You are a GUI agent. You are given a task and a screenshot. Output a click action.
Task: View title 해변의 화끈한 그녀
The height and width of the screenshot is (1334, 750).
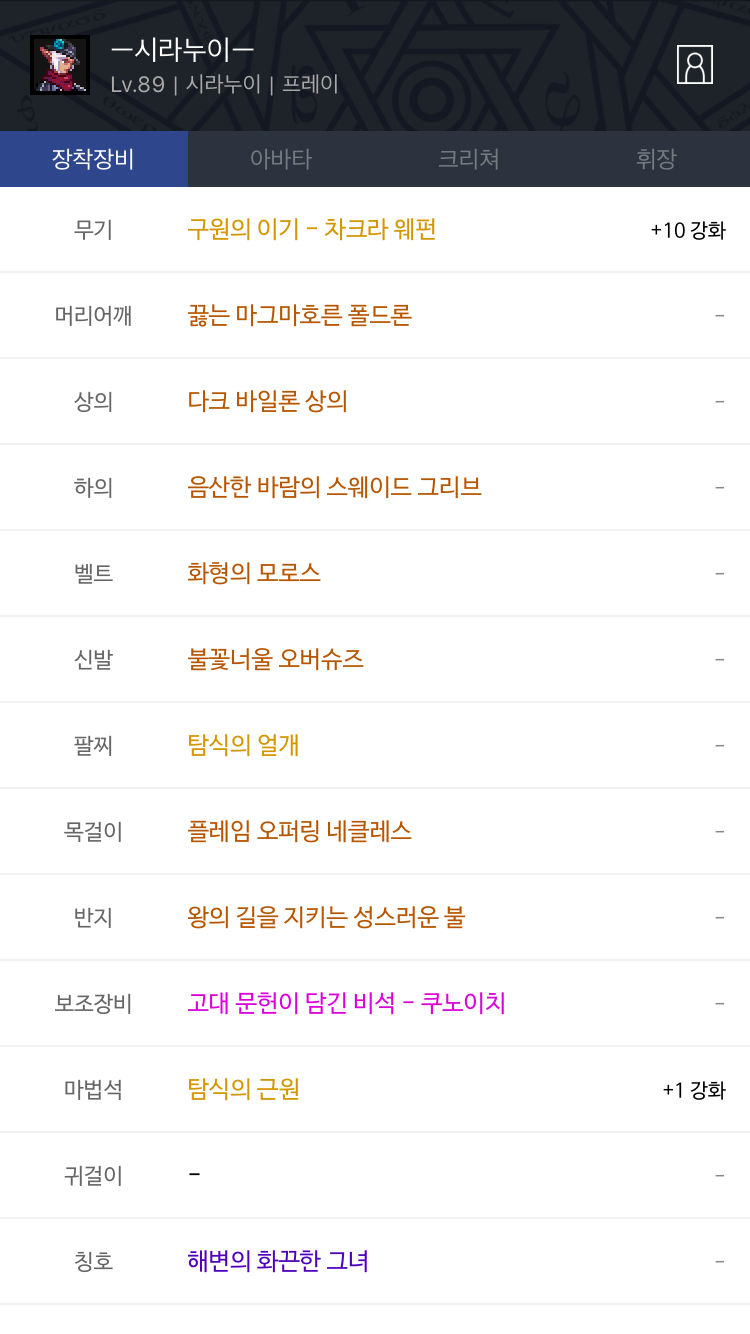pos(278,1261)
